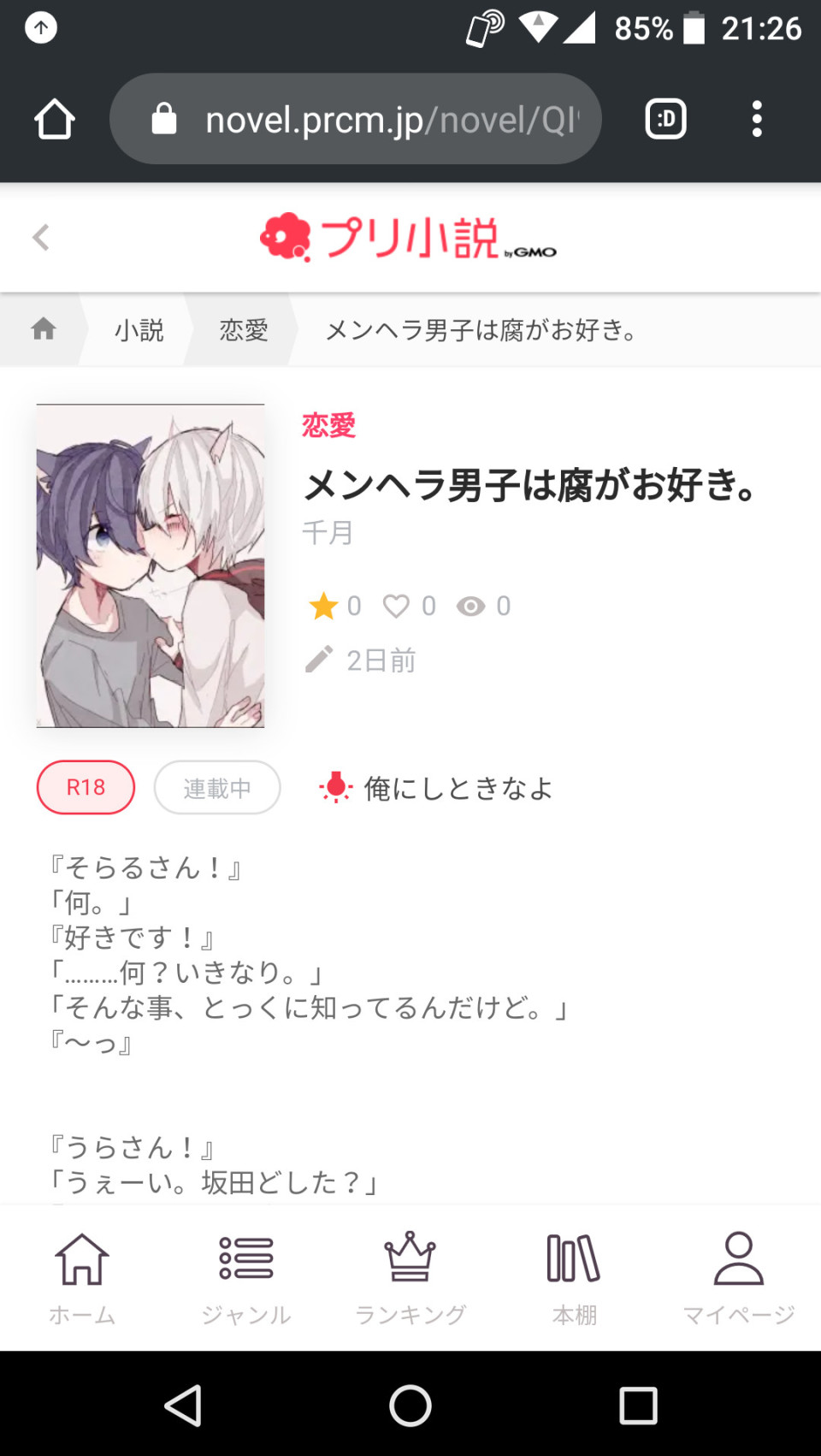
Task: Open the URL address bar
Action: click(356, 119)
